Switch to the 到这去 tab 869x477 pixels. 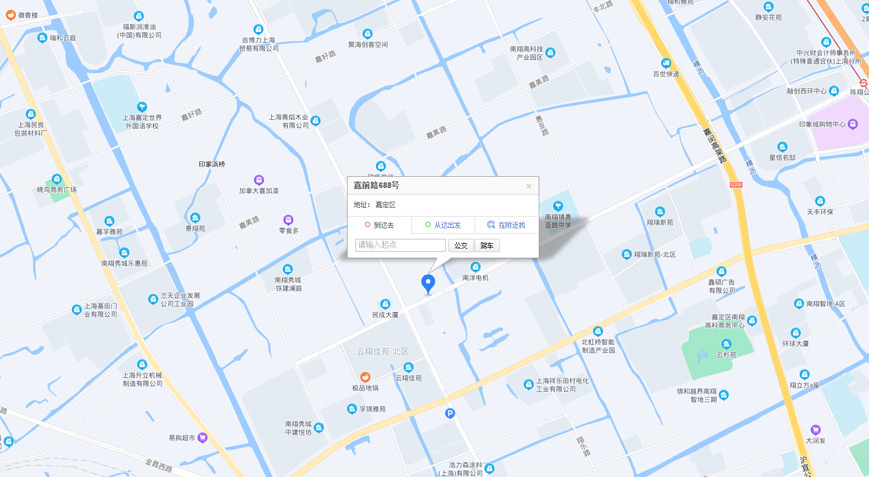tap(380, 225)
